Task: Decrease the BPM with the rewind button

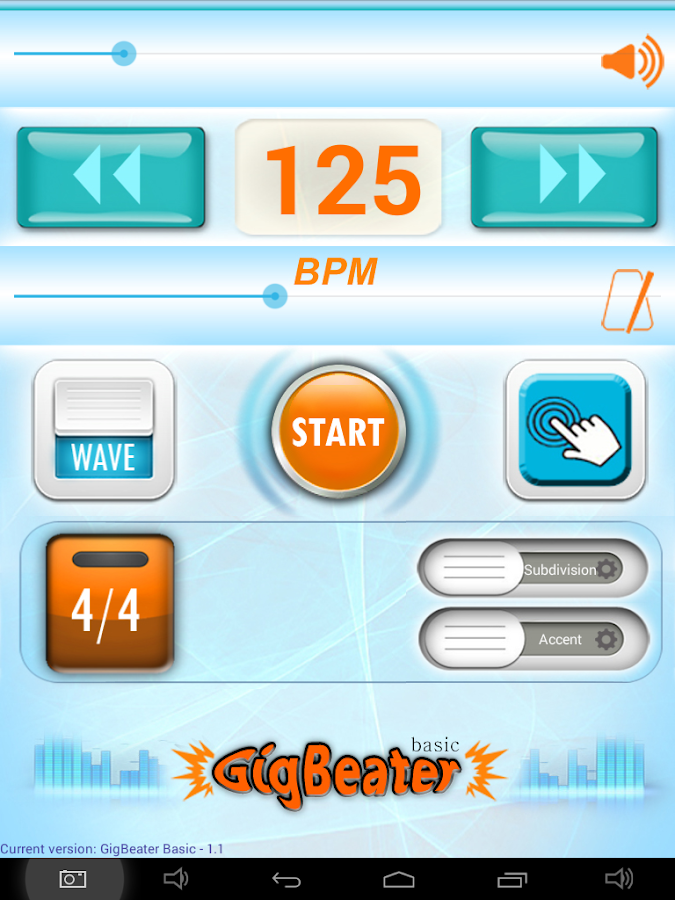Action: [110, 177]
